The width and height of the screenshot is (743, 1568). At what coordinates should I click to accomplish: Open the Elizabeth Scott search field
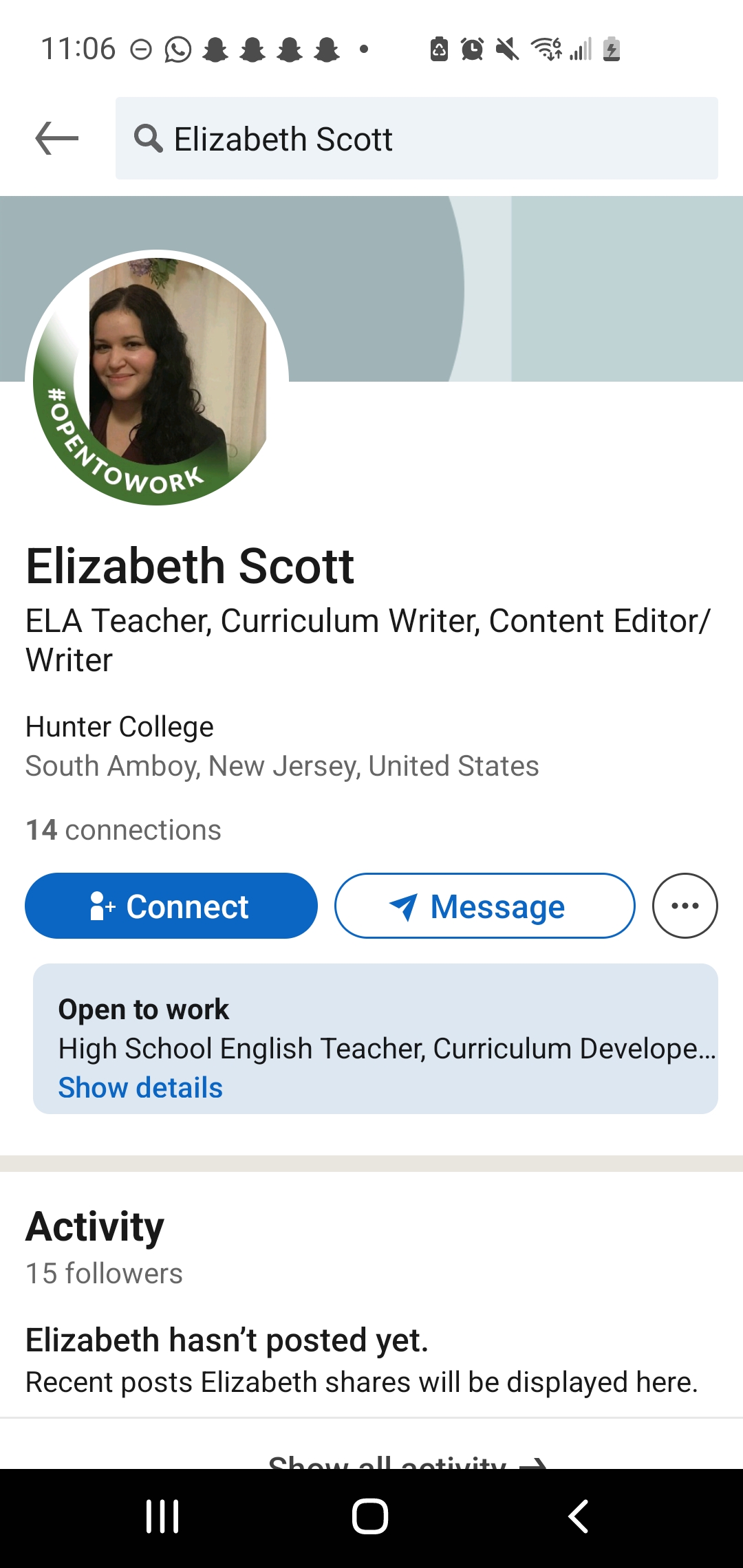[417, 138]
